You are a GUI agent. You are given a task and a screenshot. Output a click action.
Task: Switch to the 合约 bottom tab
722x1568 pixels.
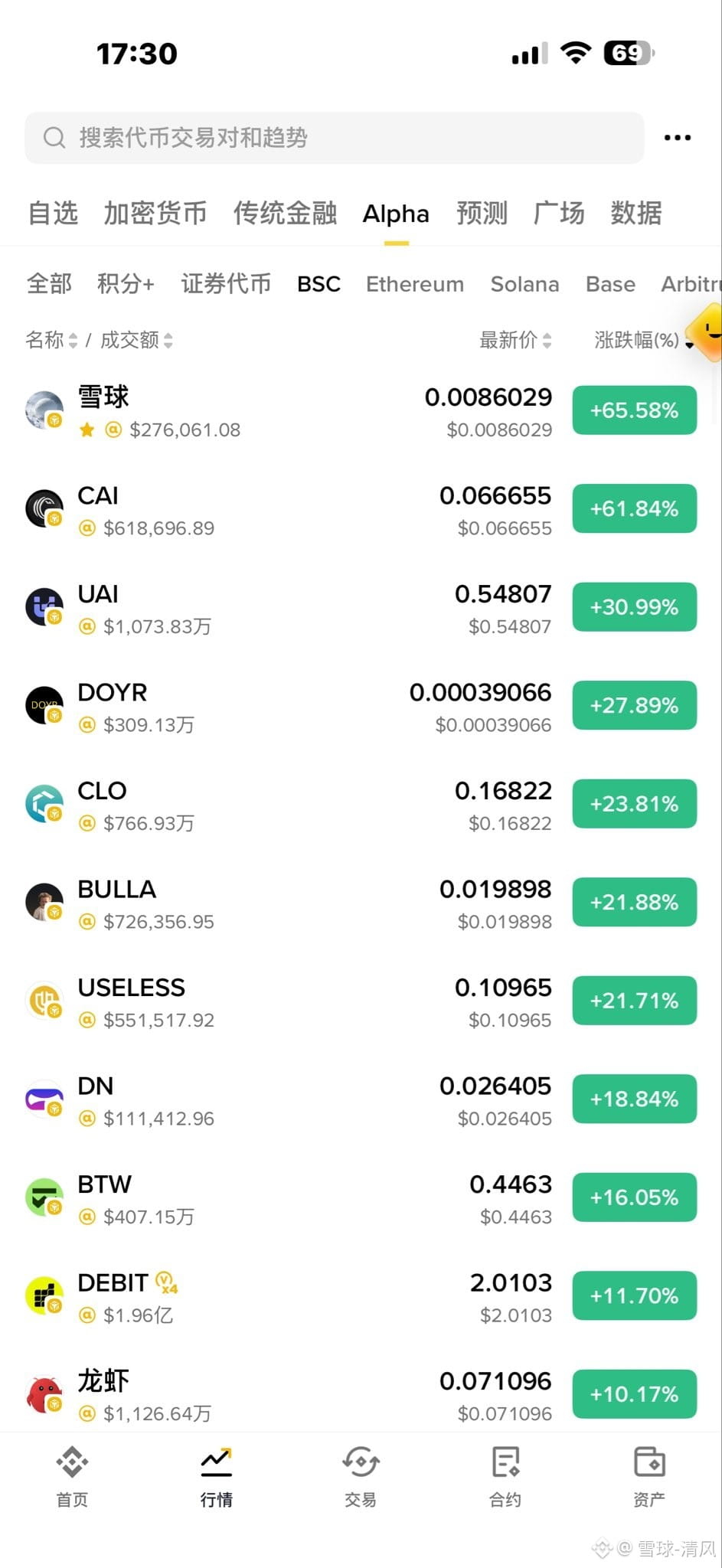tap(505, 1478)
